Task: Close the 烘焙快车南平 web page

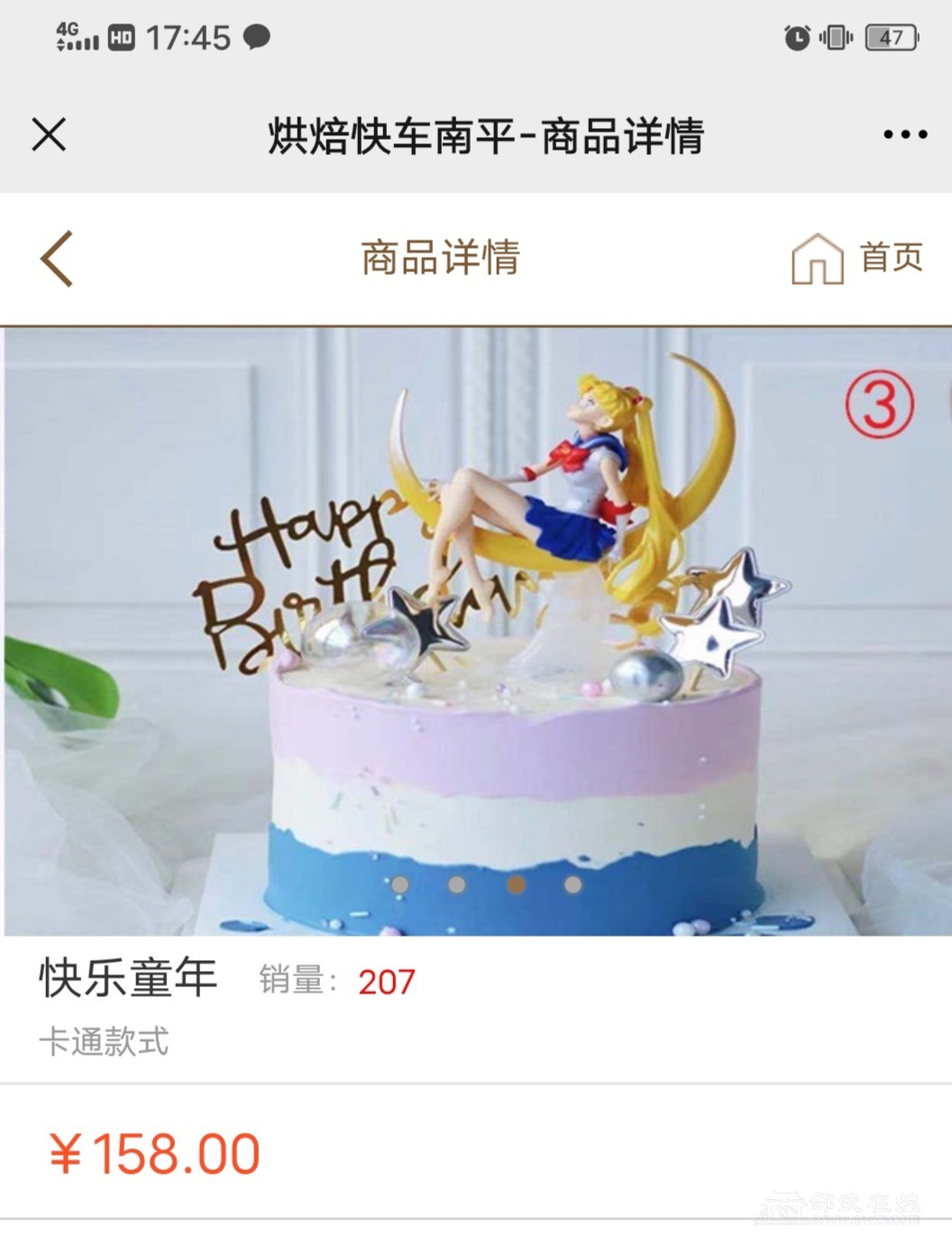Action: click(49, 135)
